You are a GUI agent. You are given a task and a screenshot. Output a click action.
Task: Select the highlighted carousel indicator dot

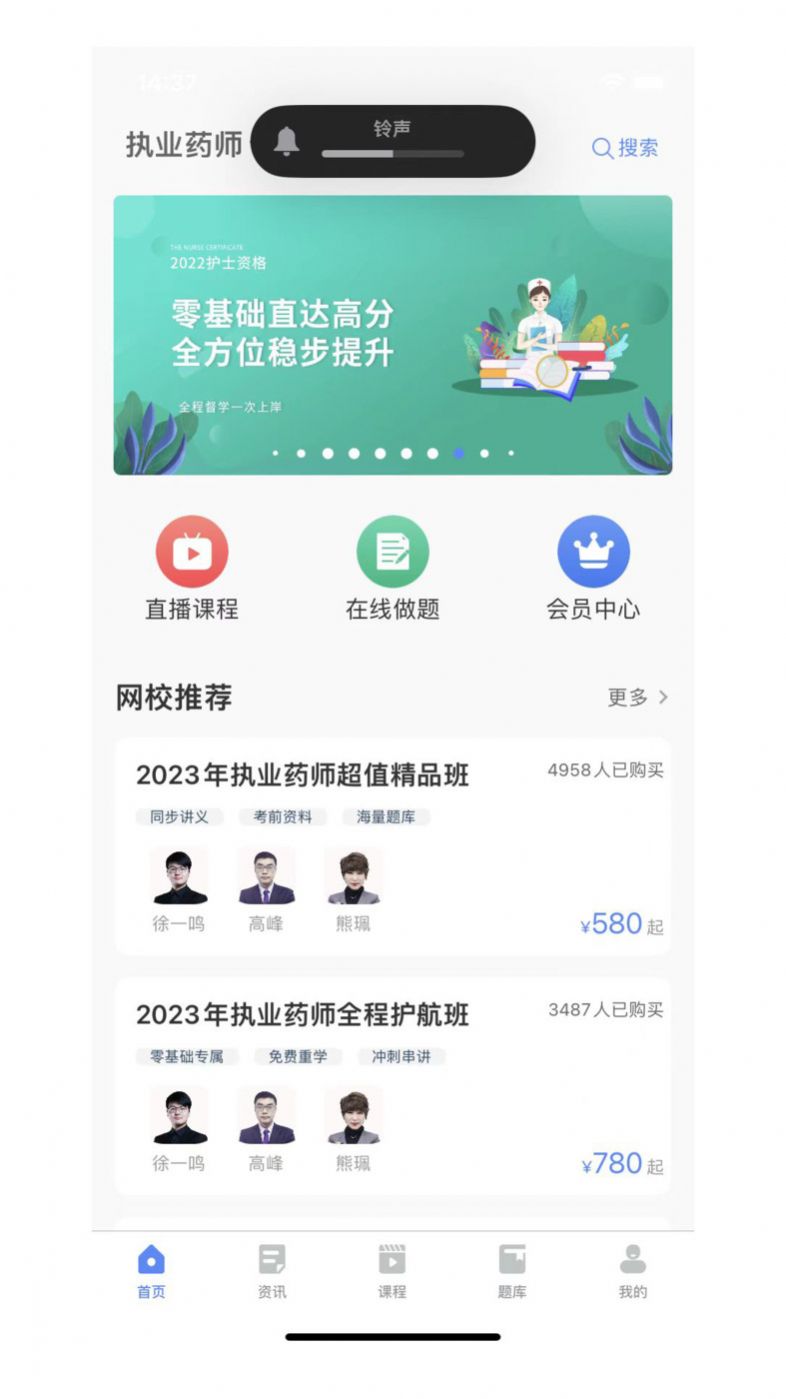point(459,453)
